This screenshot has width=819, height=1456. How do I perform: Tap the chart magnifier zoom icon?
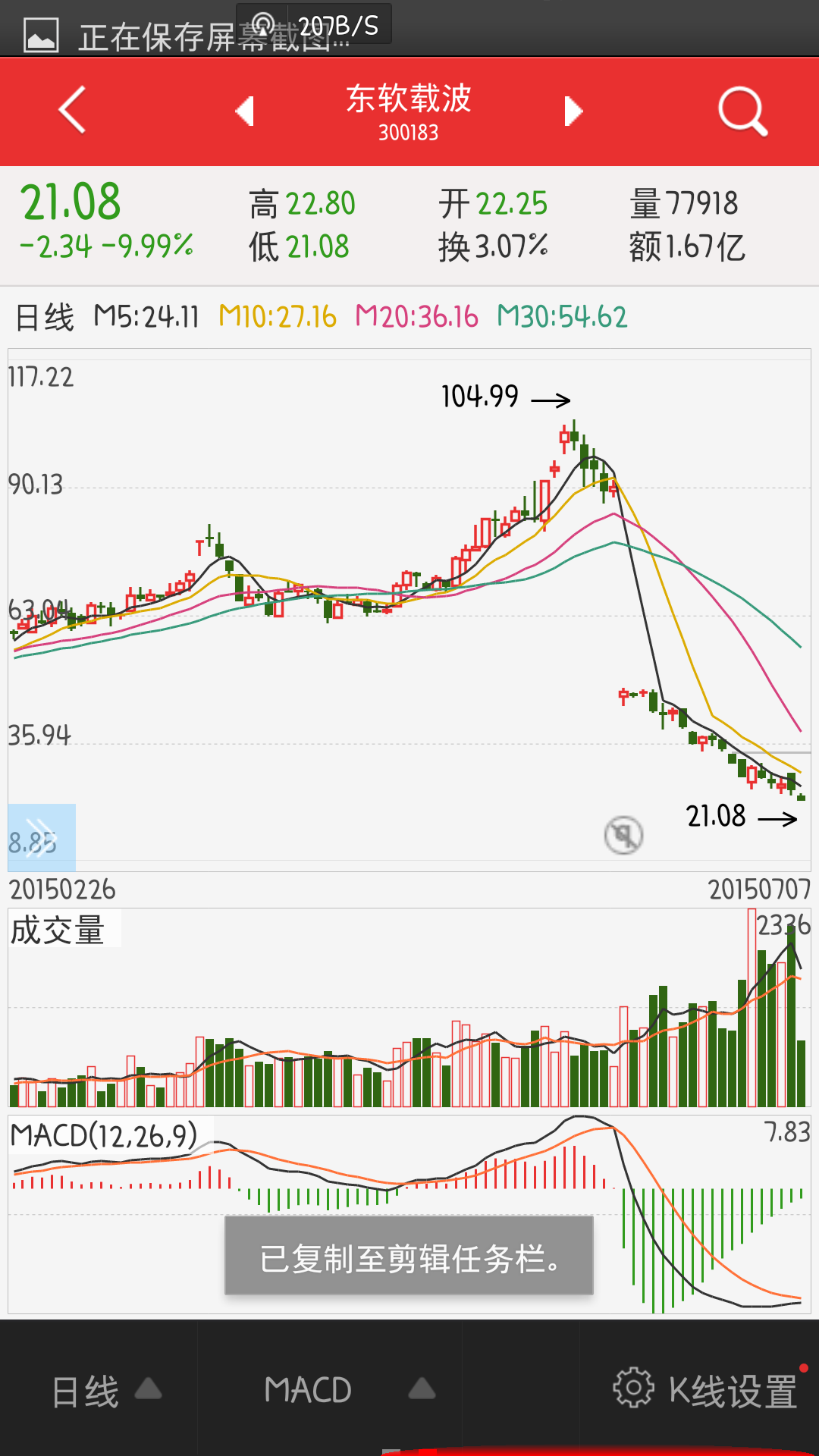coord(623,834)
